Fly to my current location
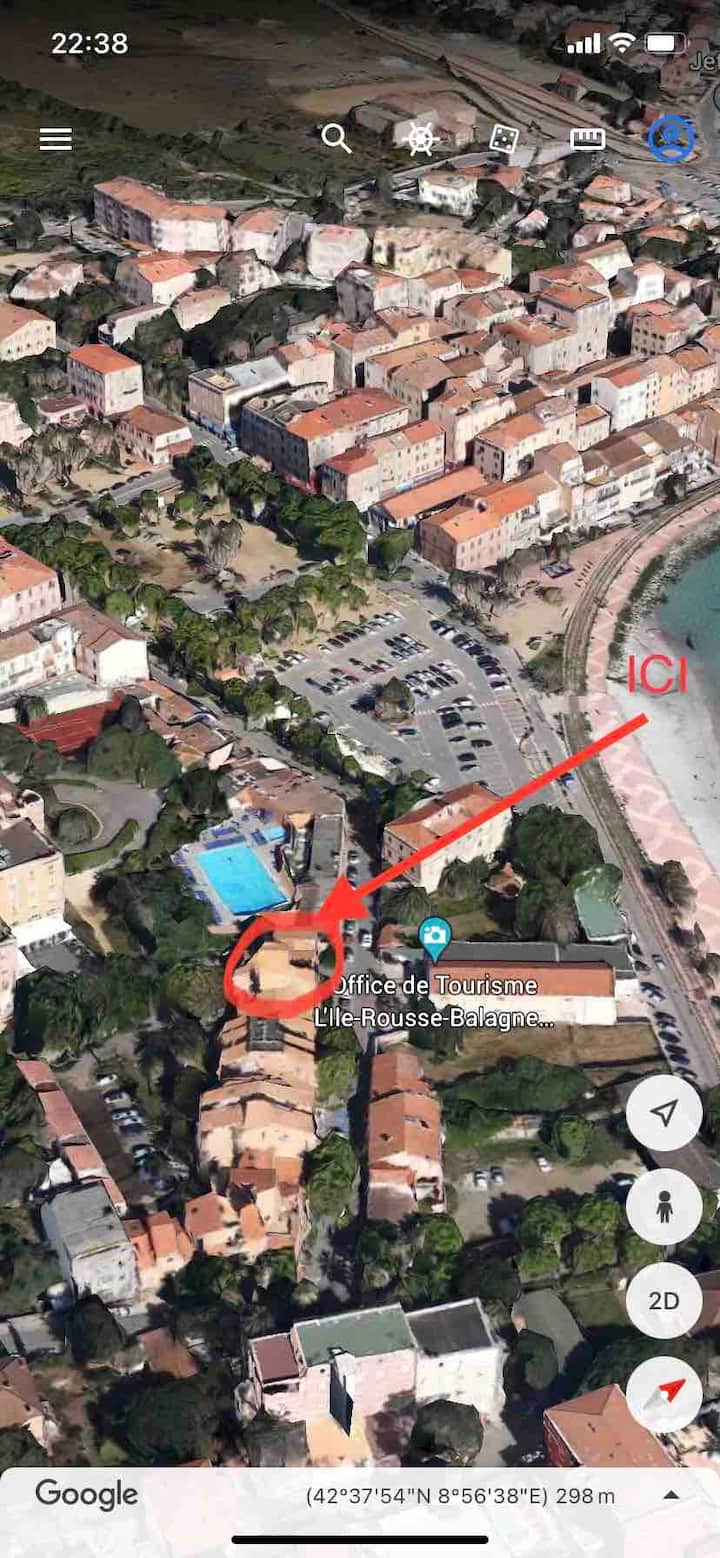 664,1113
